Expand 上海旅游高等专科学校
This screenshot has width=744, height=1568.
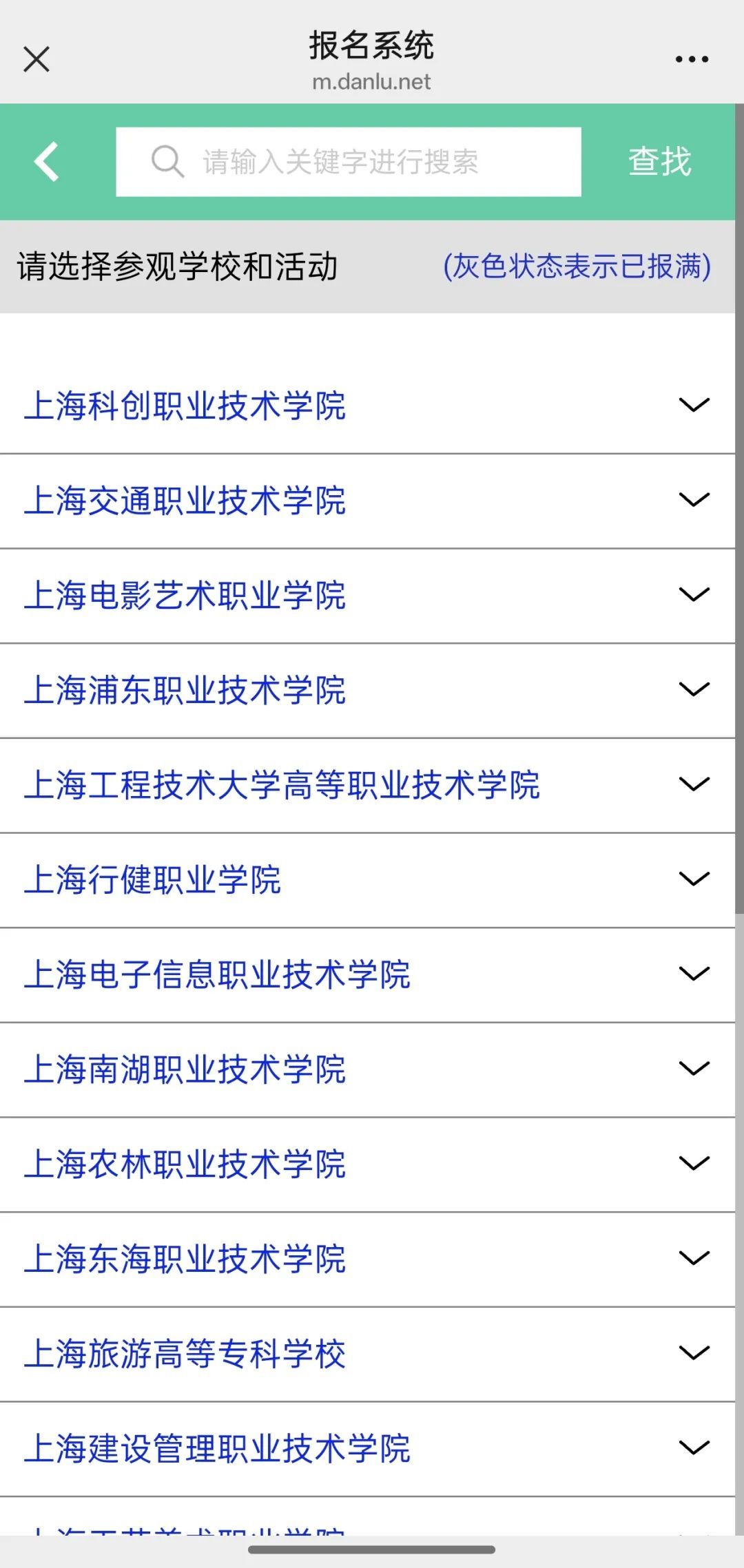[x=367, y=1355]
